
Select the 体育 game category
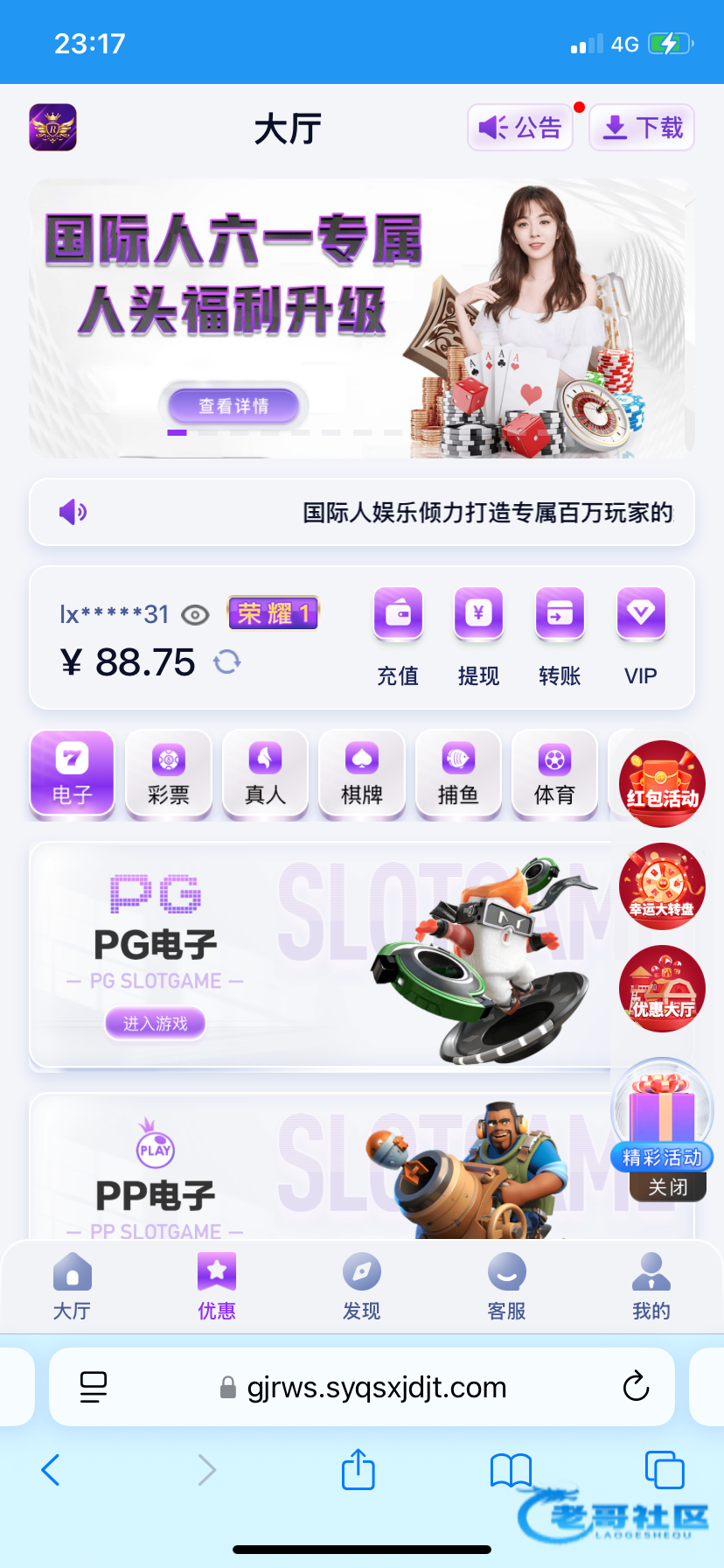[x=554, y=774]
